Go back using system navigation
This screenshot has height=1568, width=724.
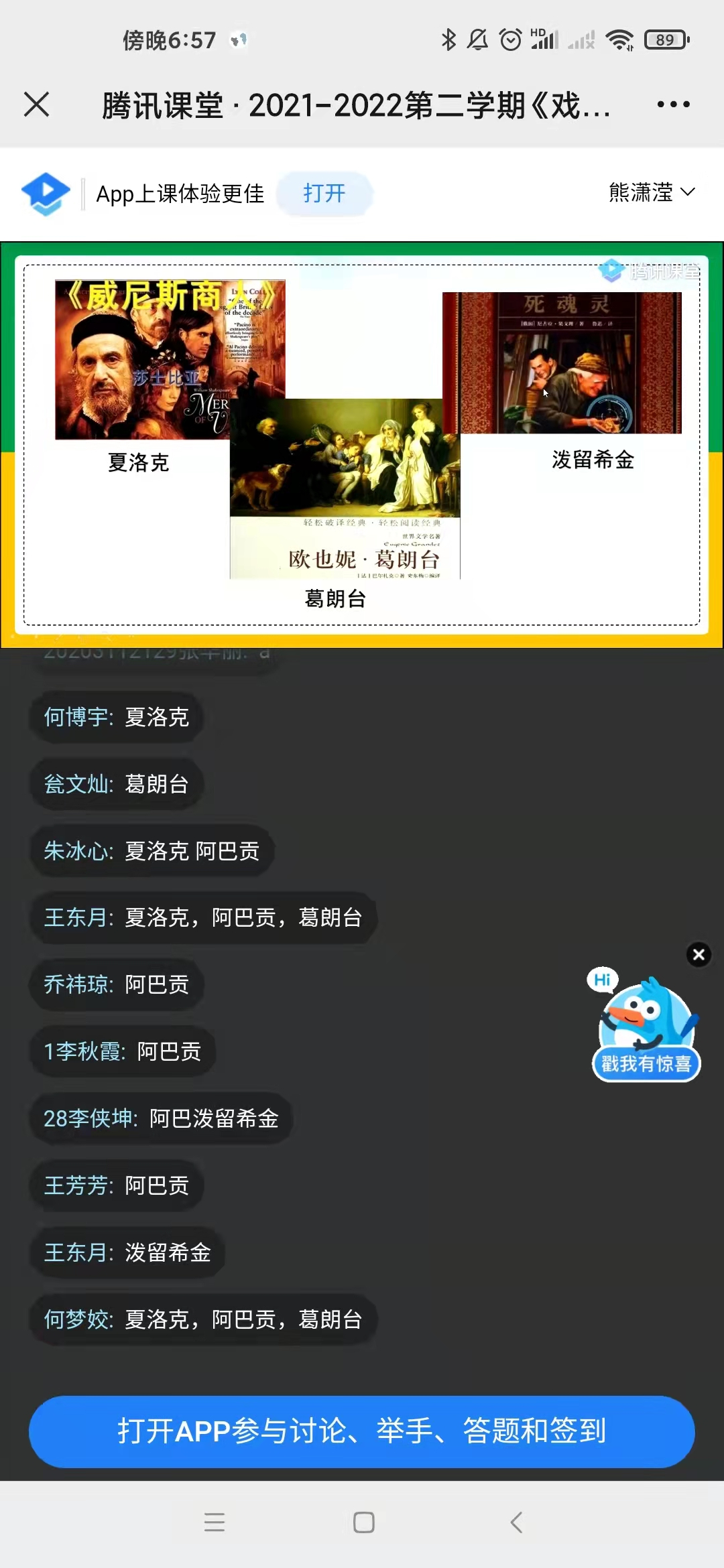pyautogui.click(x=516, y=1522)
